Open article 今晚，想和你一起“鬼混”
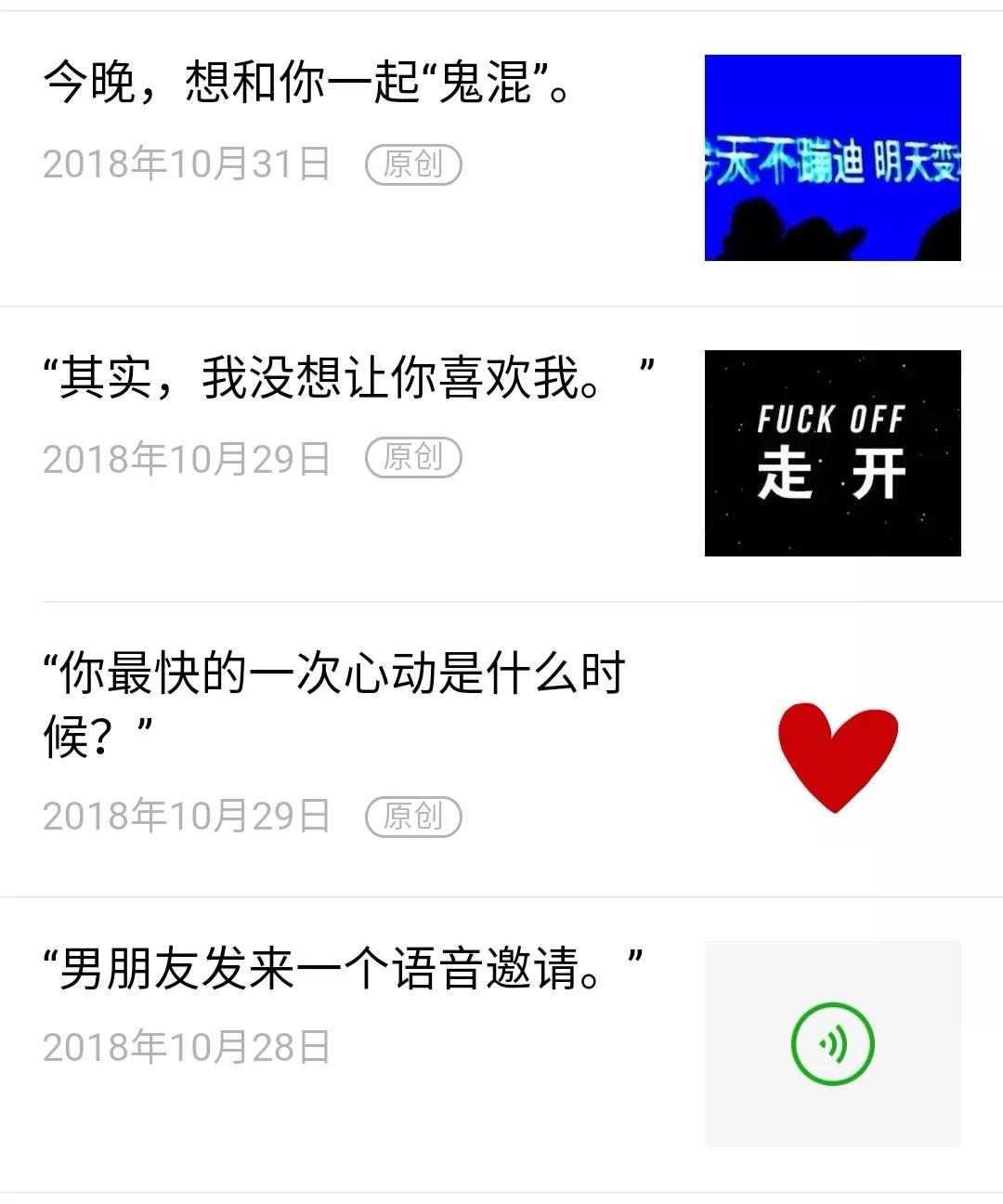1003x1204 pixels. (x=306, y=82)
